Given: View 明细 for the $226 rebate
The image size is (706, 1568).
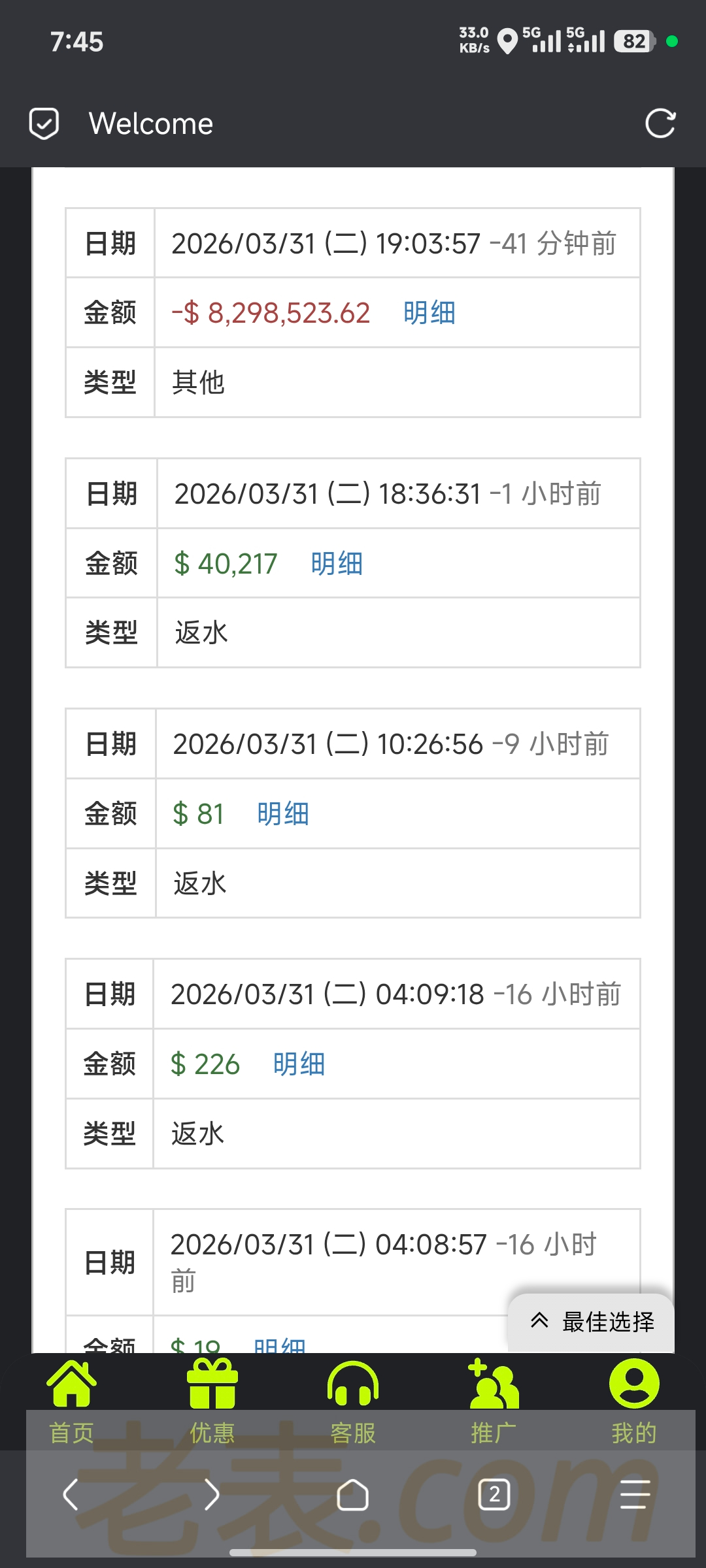Looking at the screenshot, I should [x=299, y=1064].
